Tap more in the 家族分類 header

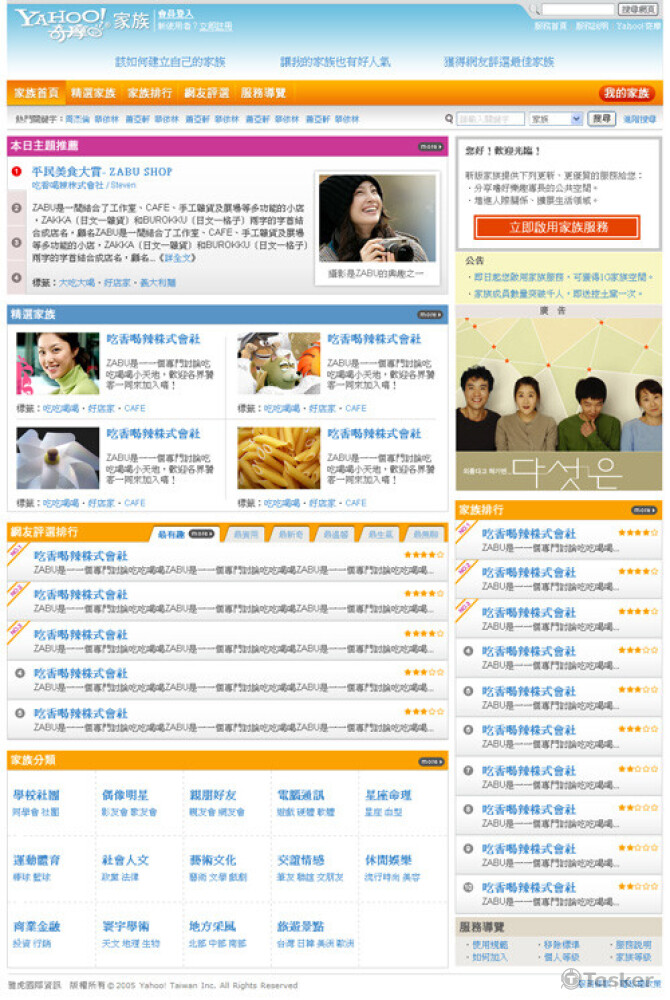[431, 761]
